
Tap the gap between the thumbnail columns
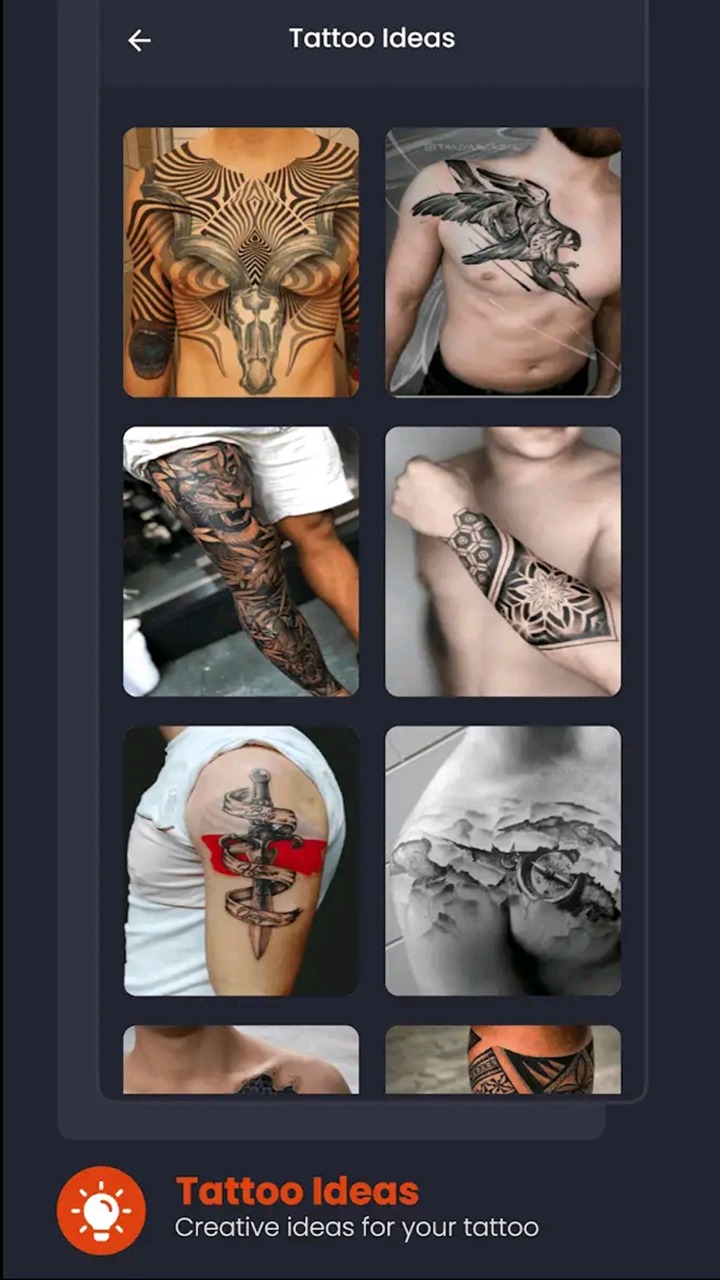pyautogui.click(x=372, y=561)
